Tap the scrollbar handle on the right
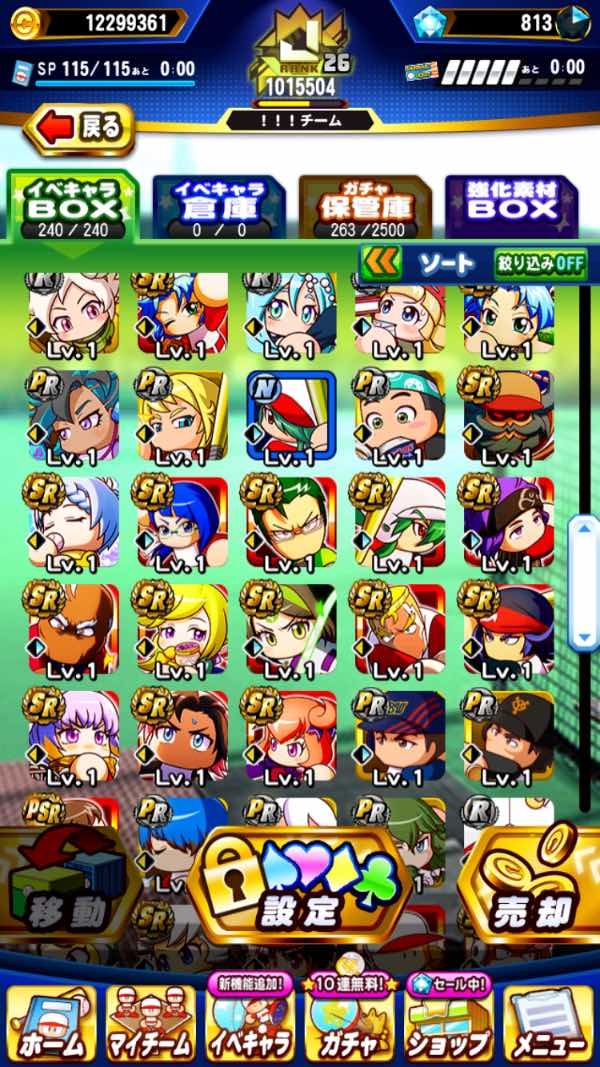This screenshot has width=600, height=1067. click(x=584, y=583)
